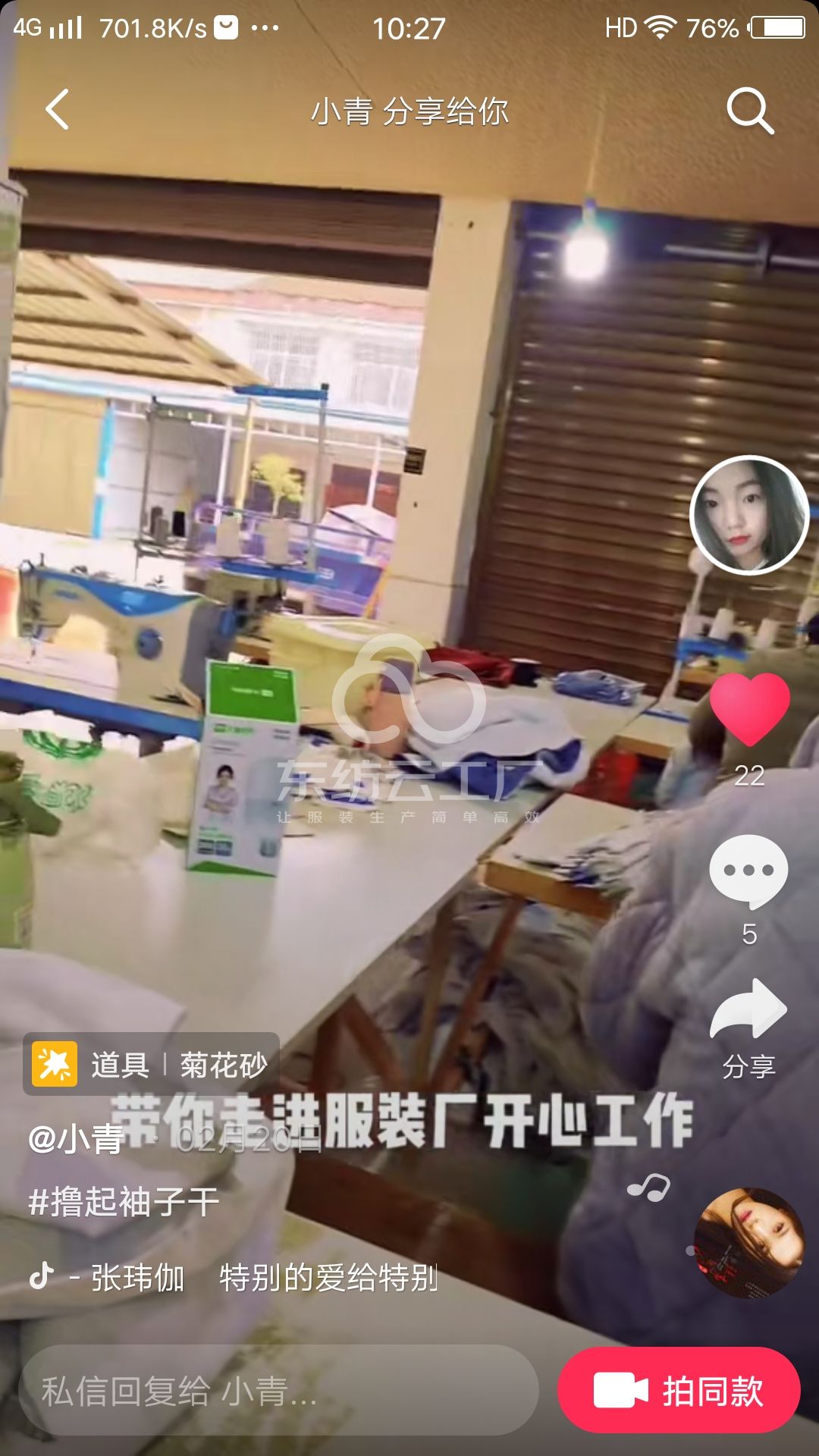
Task: Go back from the shared video
Action: 58,110
